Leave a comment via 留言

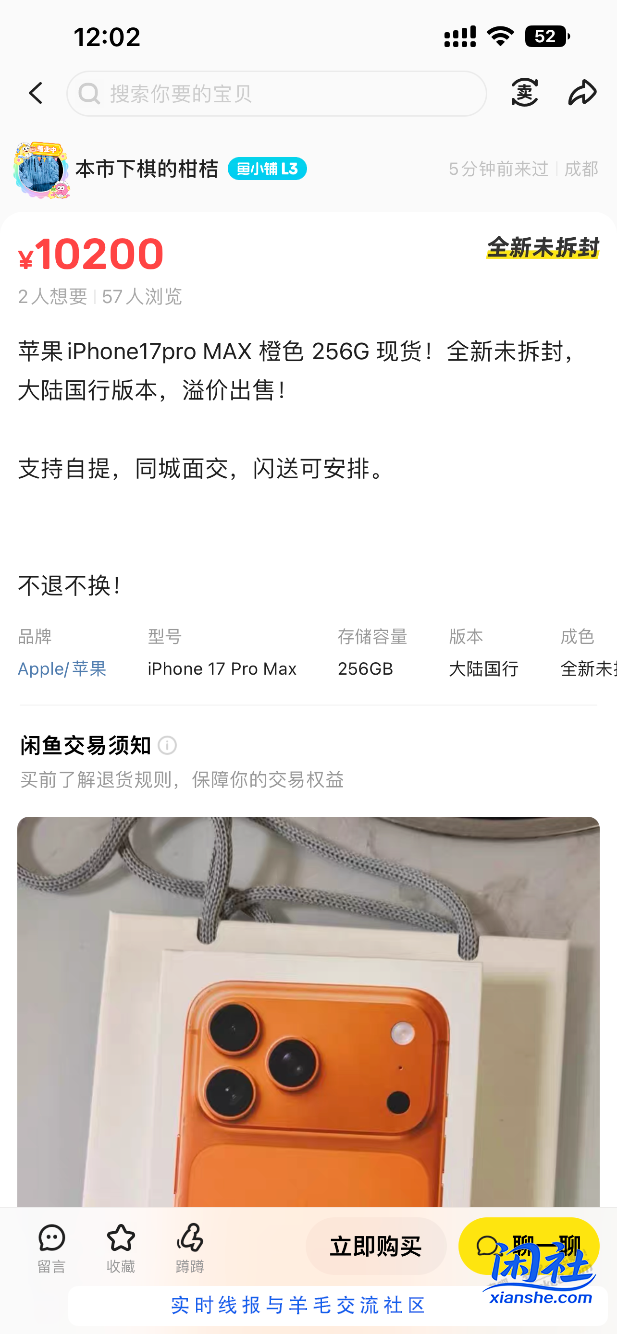(x=52, y=1248)
